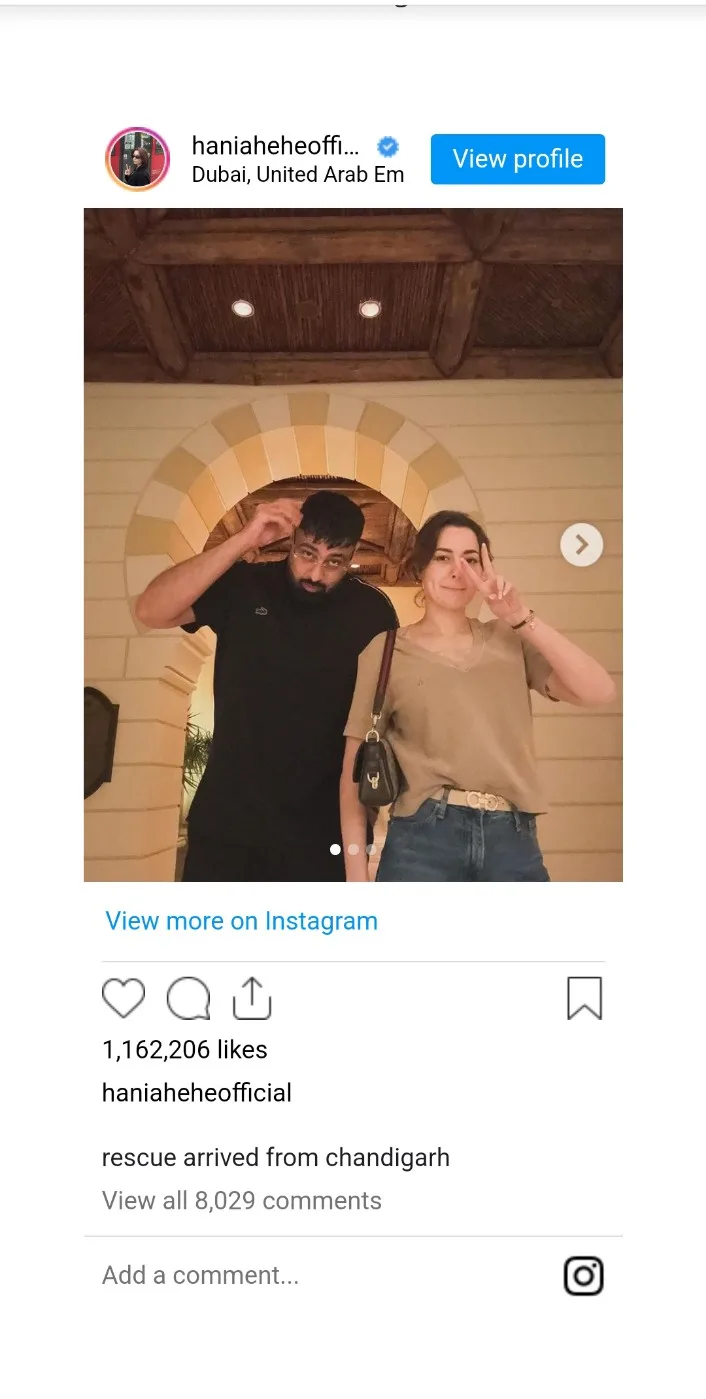706x1399 pixels.
Task: Open View more on Instagram link
Action: pyautogui.click(x=241, y=921)
